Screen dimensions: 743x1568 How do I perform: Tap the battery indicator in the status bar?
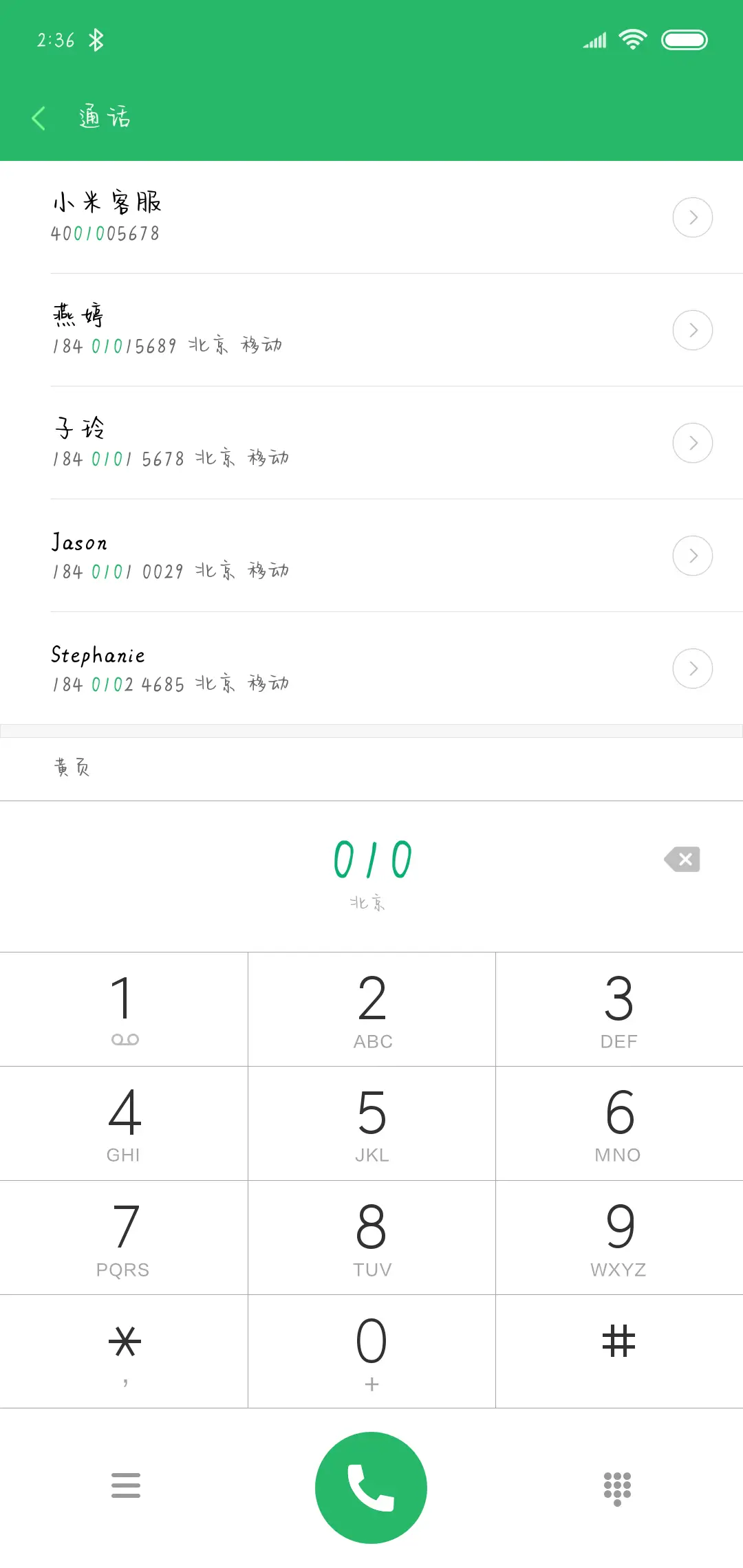tap(685, 39)
